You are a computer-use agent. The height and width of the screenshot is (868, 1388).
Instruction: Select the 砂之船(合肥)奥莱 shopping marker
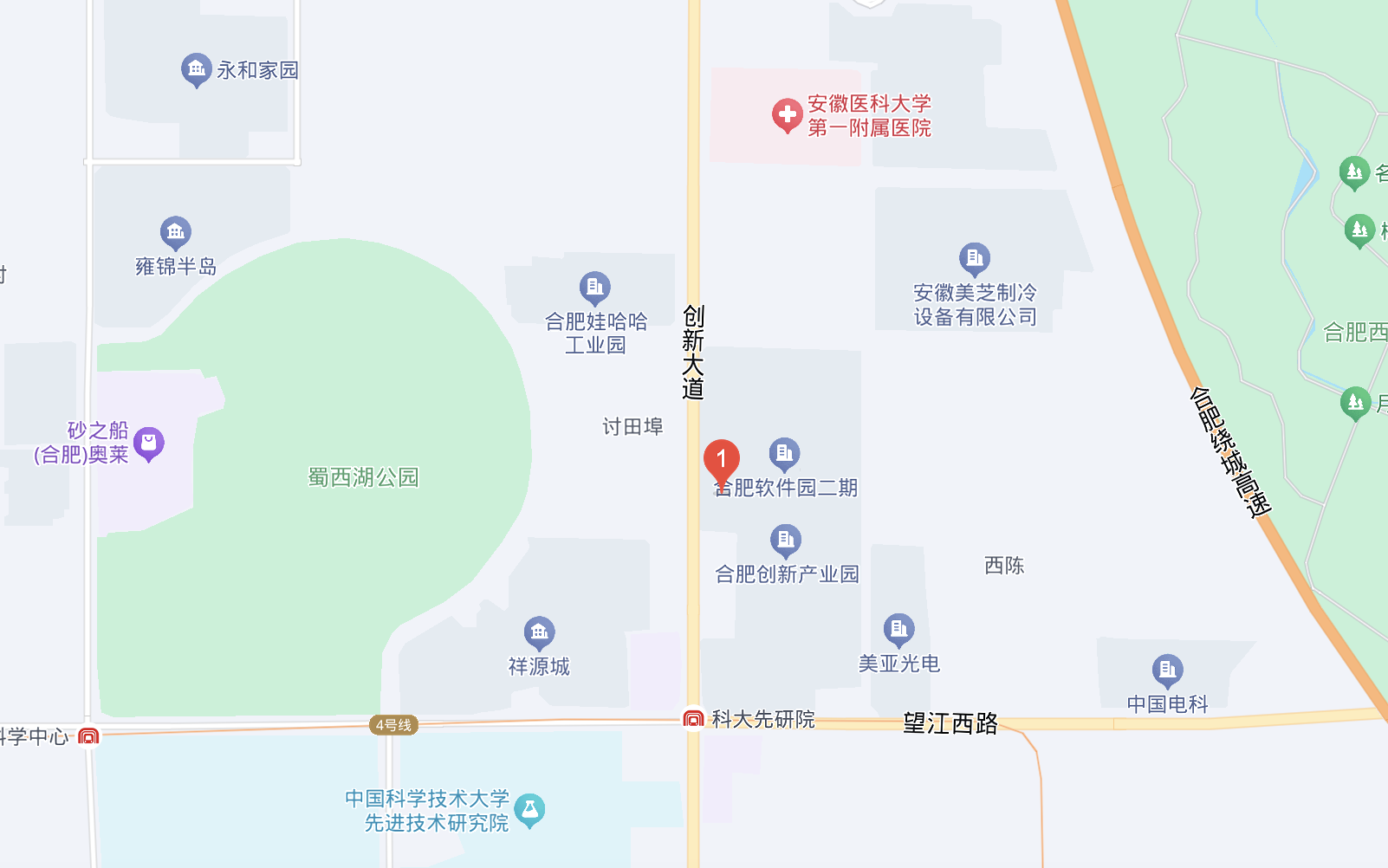click(149, 444)
